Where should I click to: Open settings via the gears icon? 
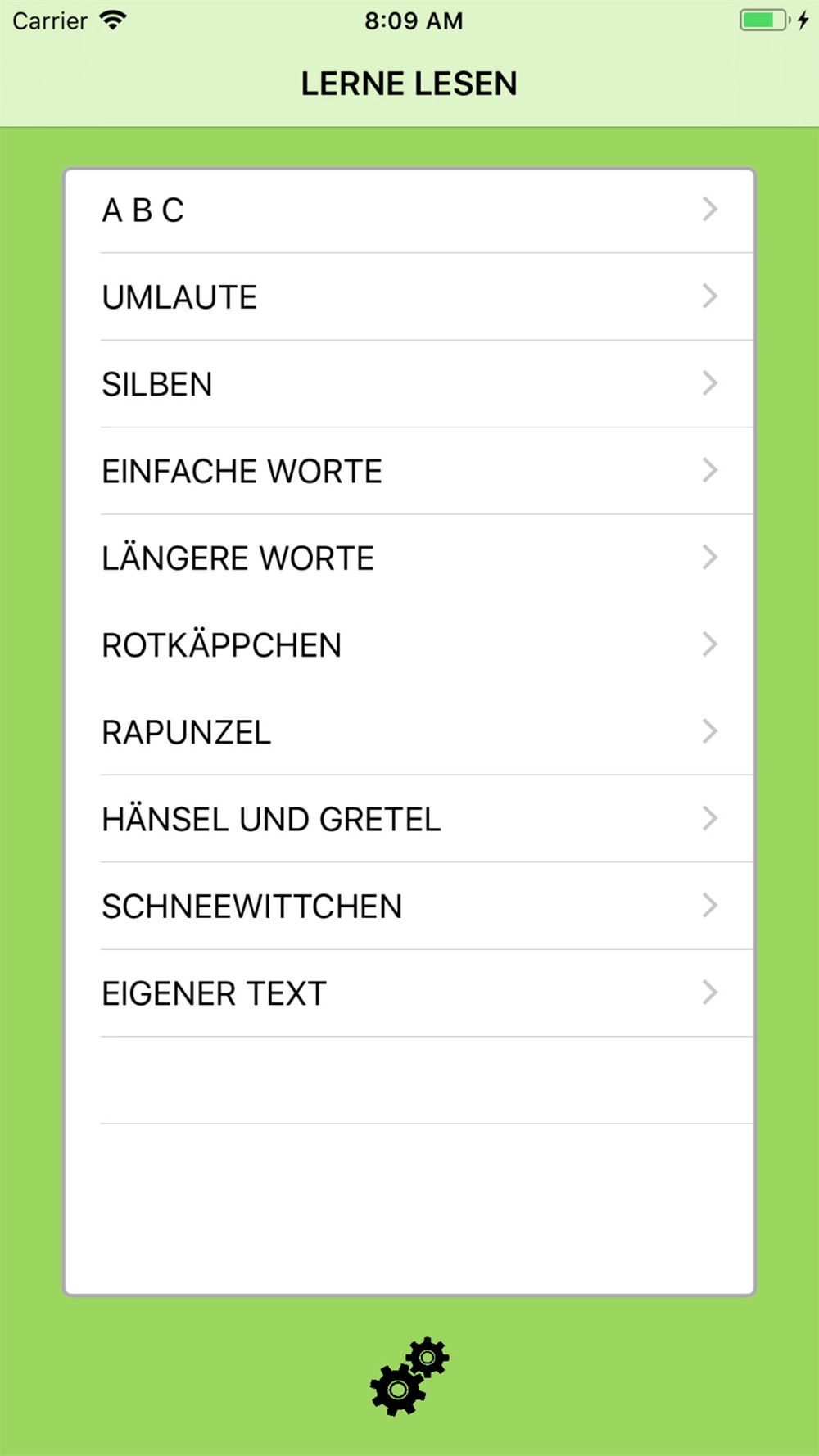click(x=409, y=1377)
